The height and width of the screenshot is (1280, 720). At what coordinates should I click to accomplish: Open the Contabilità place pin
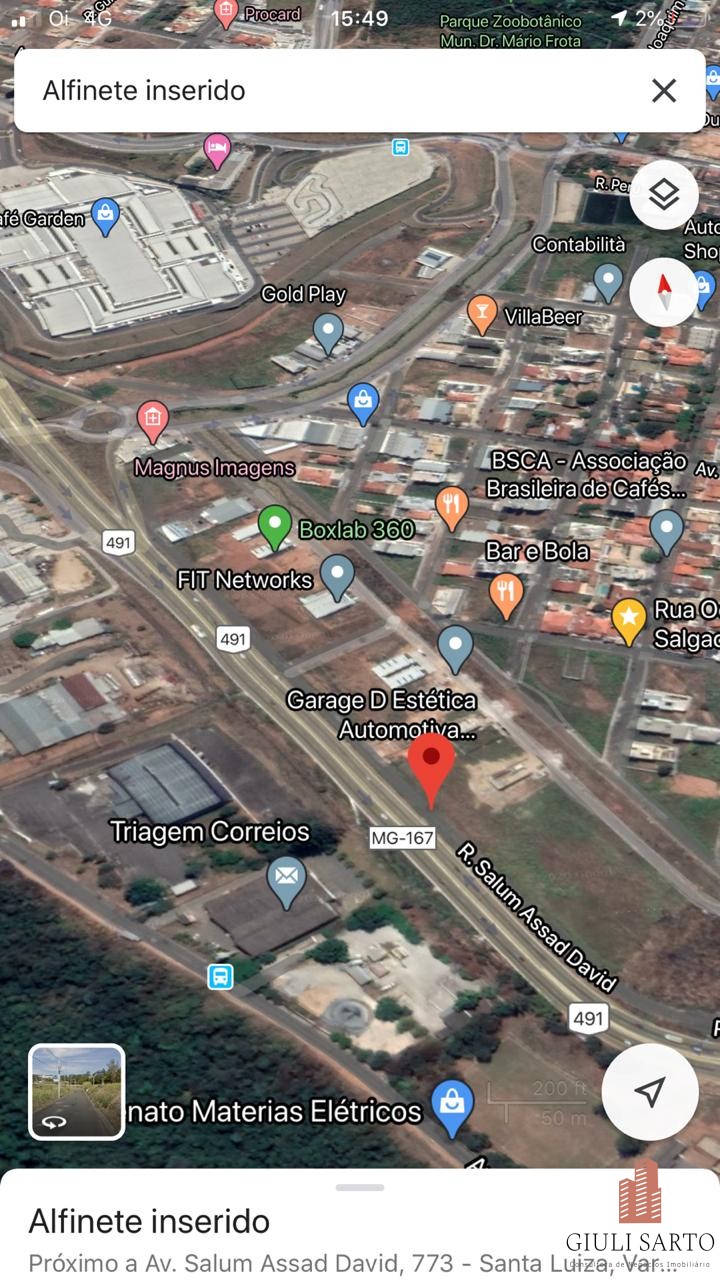[608, 281]
